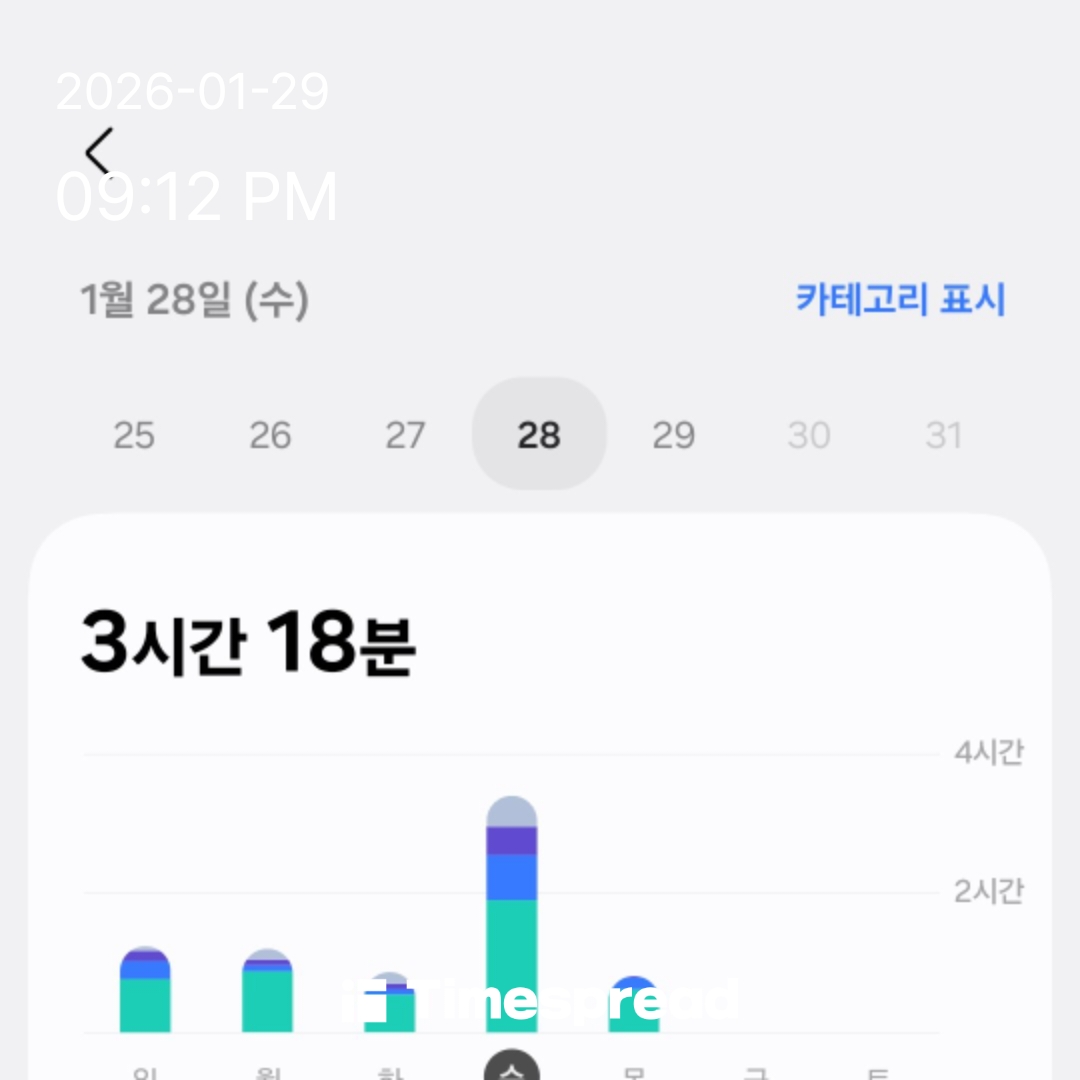This screenshot has width=1080, height=1080.
Task: Switch to date 29
Action: click(x=674, y=436)
